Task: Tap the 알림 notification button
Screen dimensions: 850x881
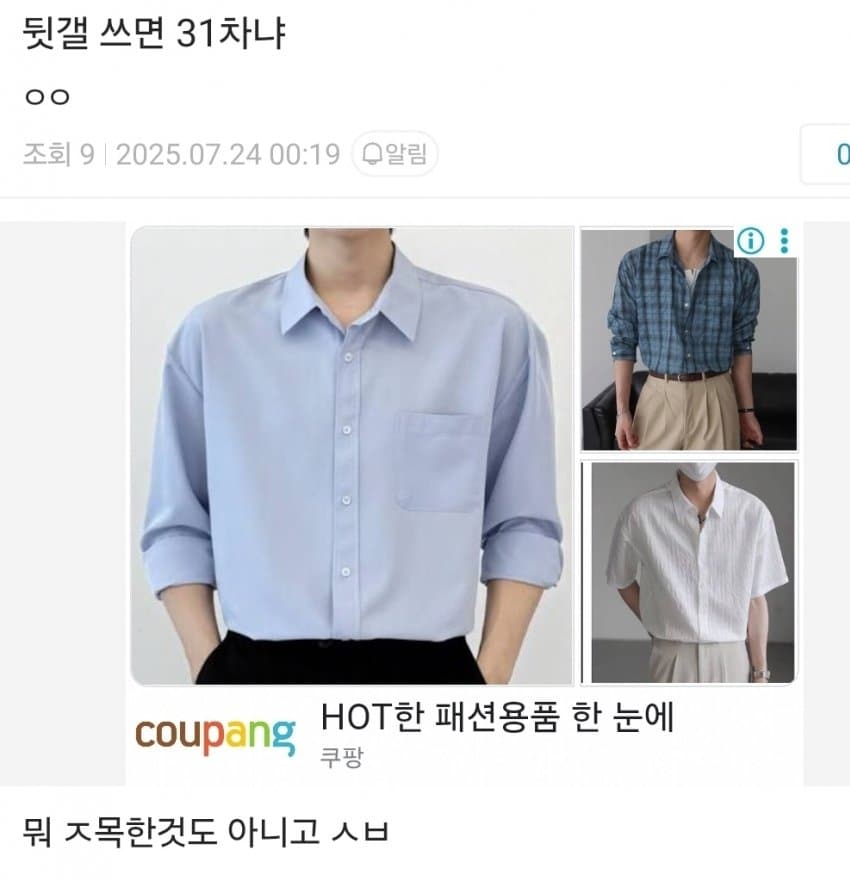Action: [395, 154]
